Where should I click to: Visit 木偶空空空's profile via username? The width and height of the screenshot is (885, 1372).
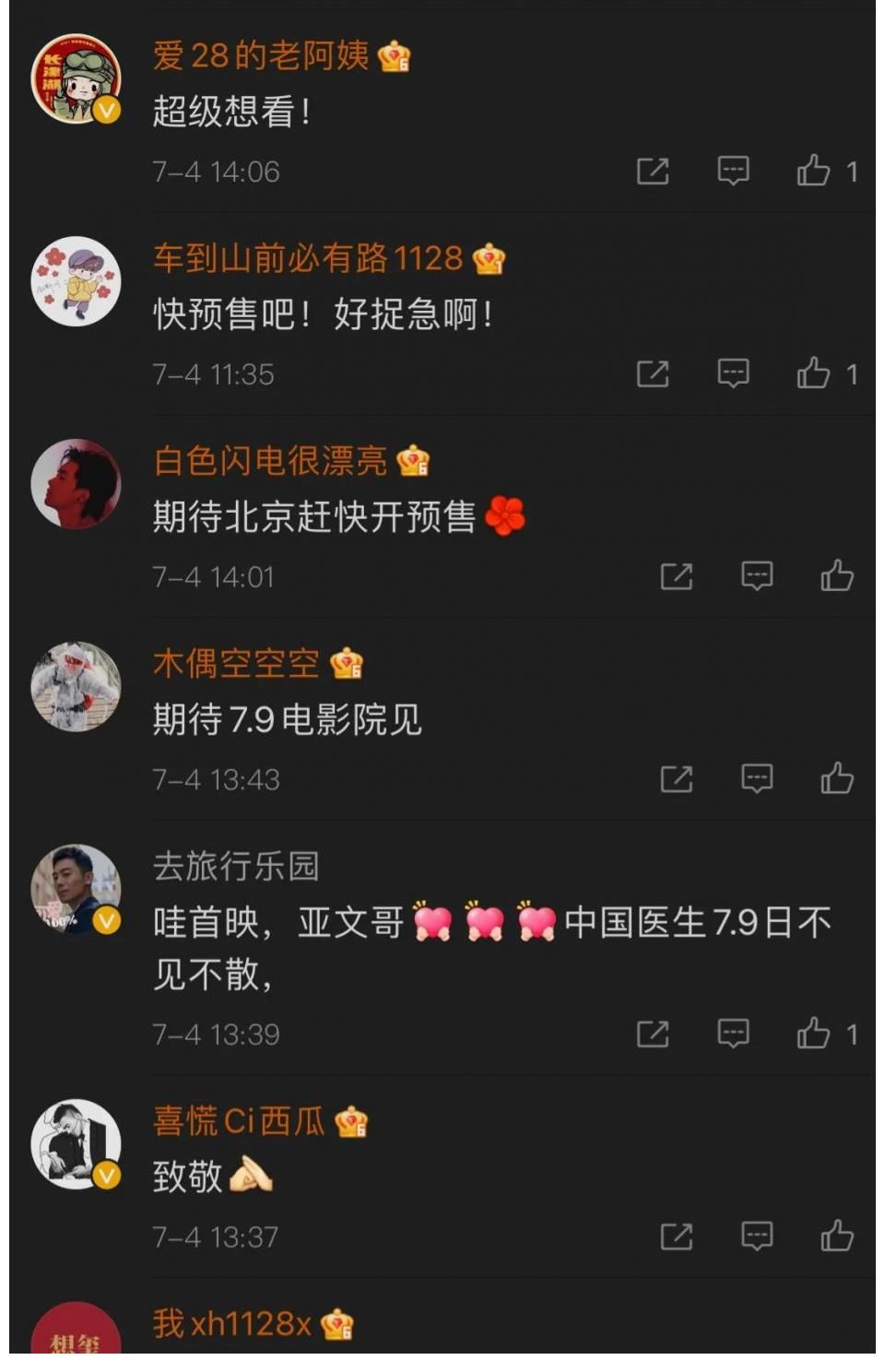(x=236, y=663)
